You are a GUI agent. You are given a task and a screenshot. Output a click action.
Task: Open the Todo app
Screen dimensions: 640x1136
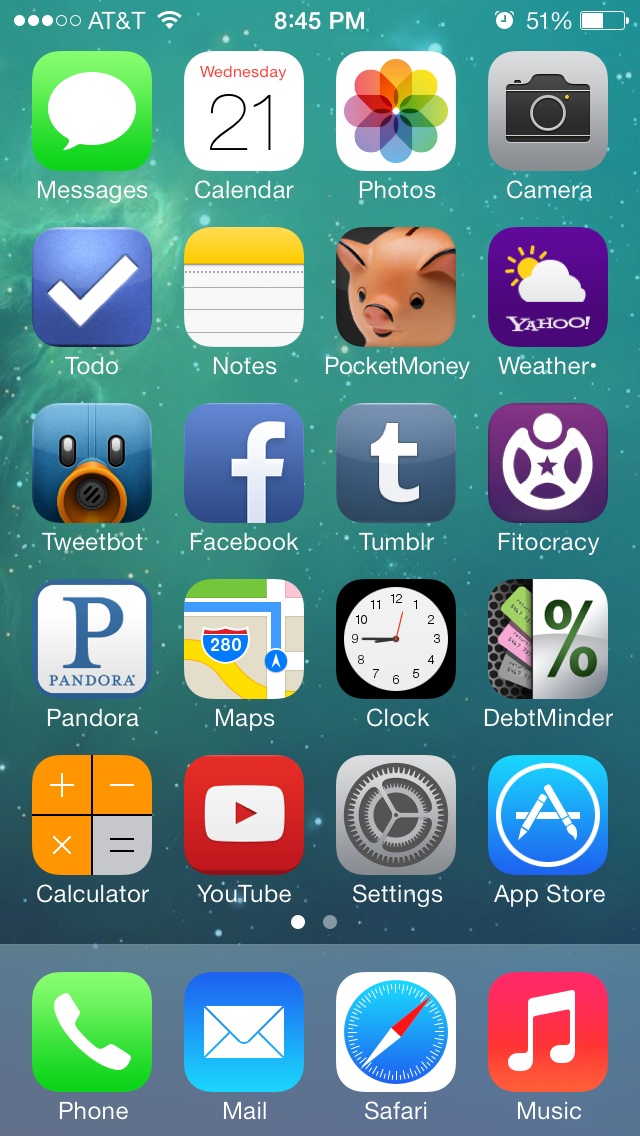[x=92, y=287]
